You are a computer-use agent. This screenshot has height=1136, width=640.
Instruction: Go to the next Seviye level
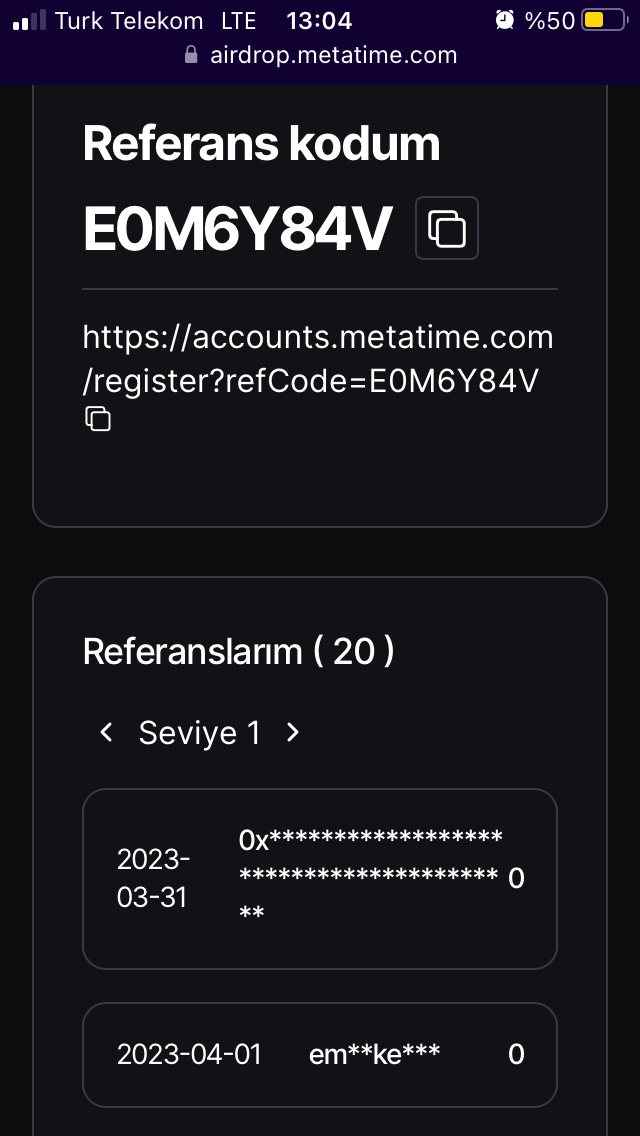click(293, 732)
